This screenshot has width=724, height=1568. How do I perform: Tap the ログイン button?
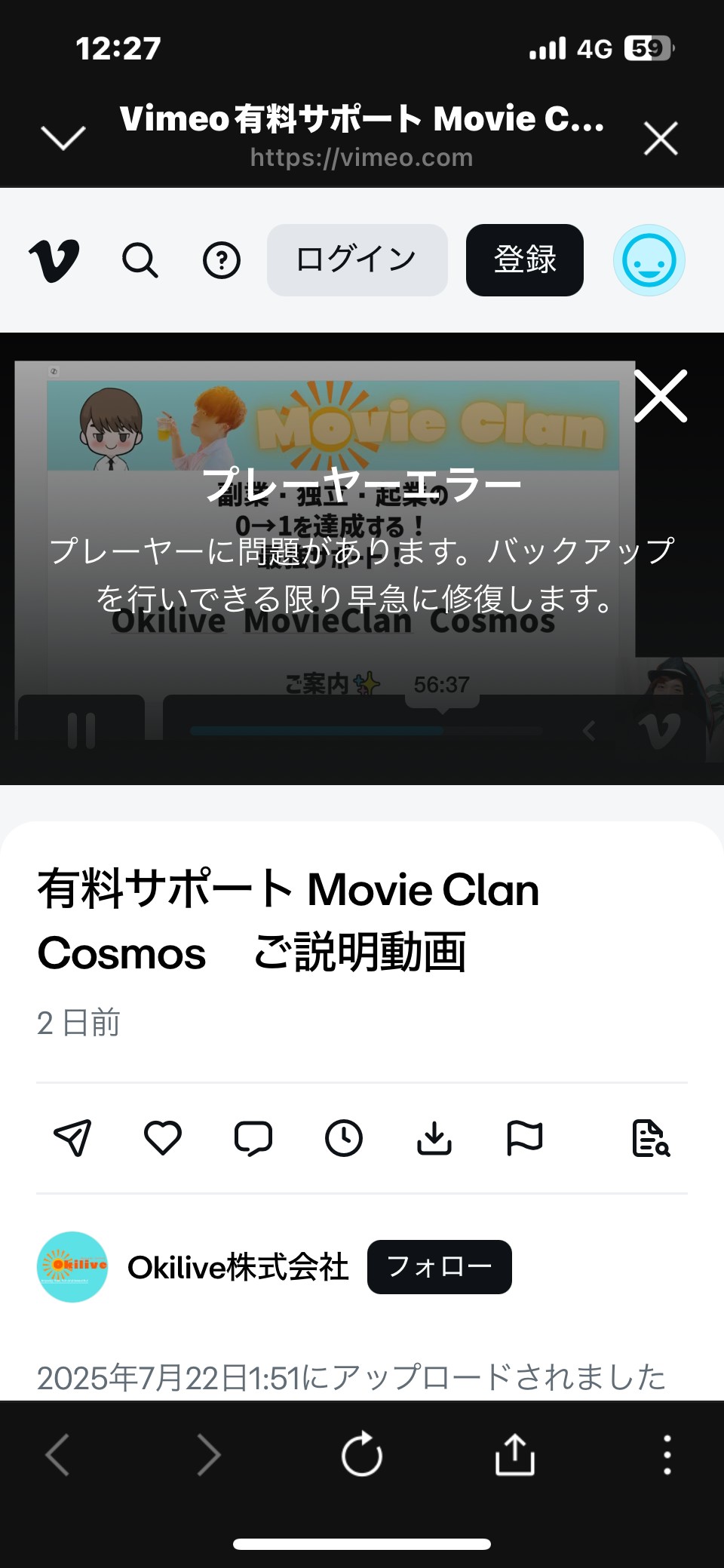pyautogui.click(x=357, y=260)
